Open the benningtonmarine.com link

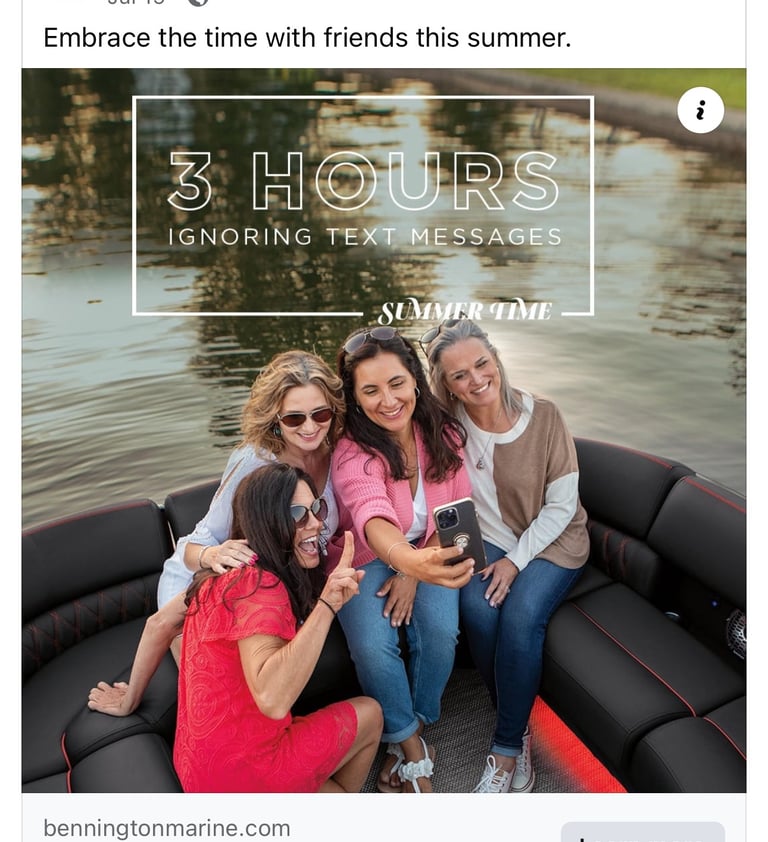(166, 828)
